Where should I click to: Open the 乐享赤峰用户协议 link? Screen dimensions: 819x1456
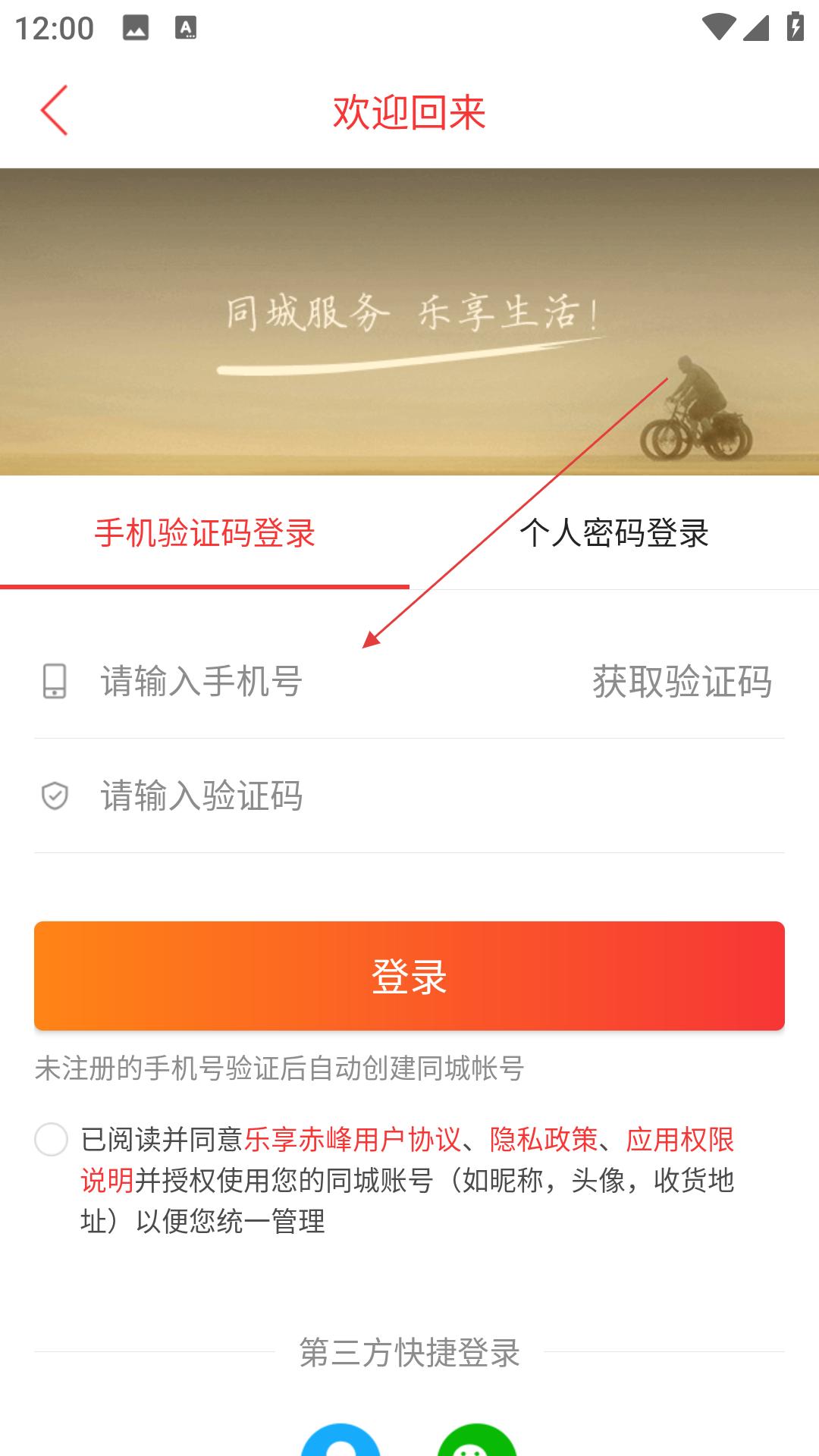point(353,1140)
